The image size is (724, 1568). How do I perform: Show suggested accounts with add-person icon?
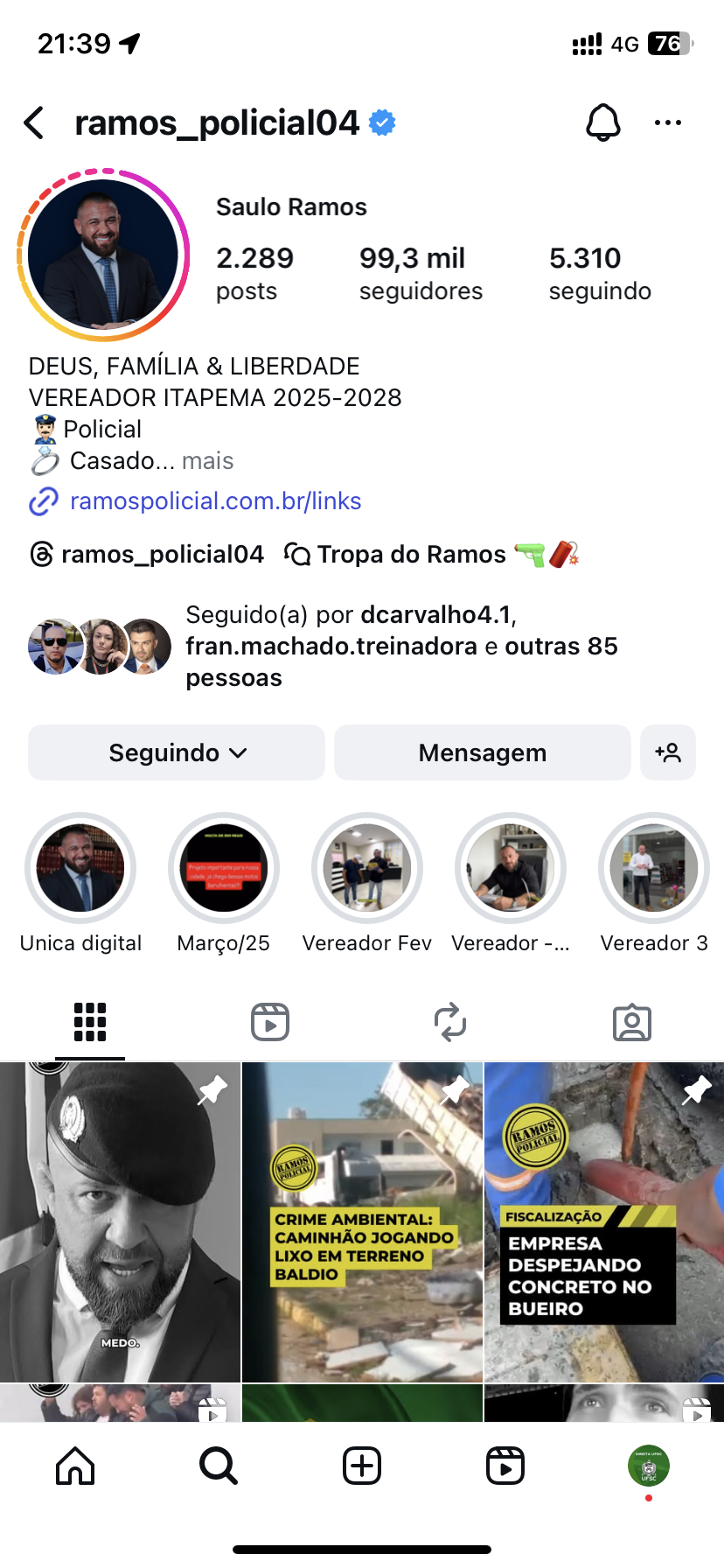[x=668, y=752]
